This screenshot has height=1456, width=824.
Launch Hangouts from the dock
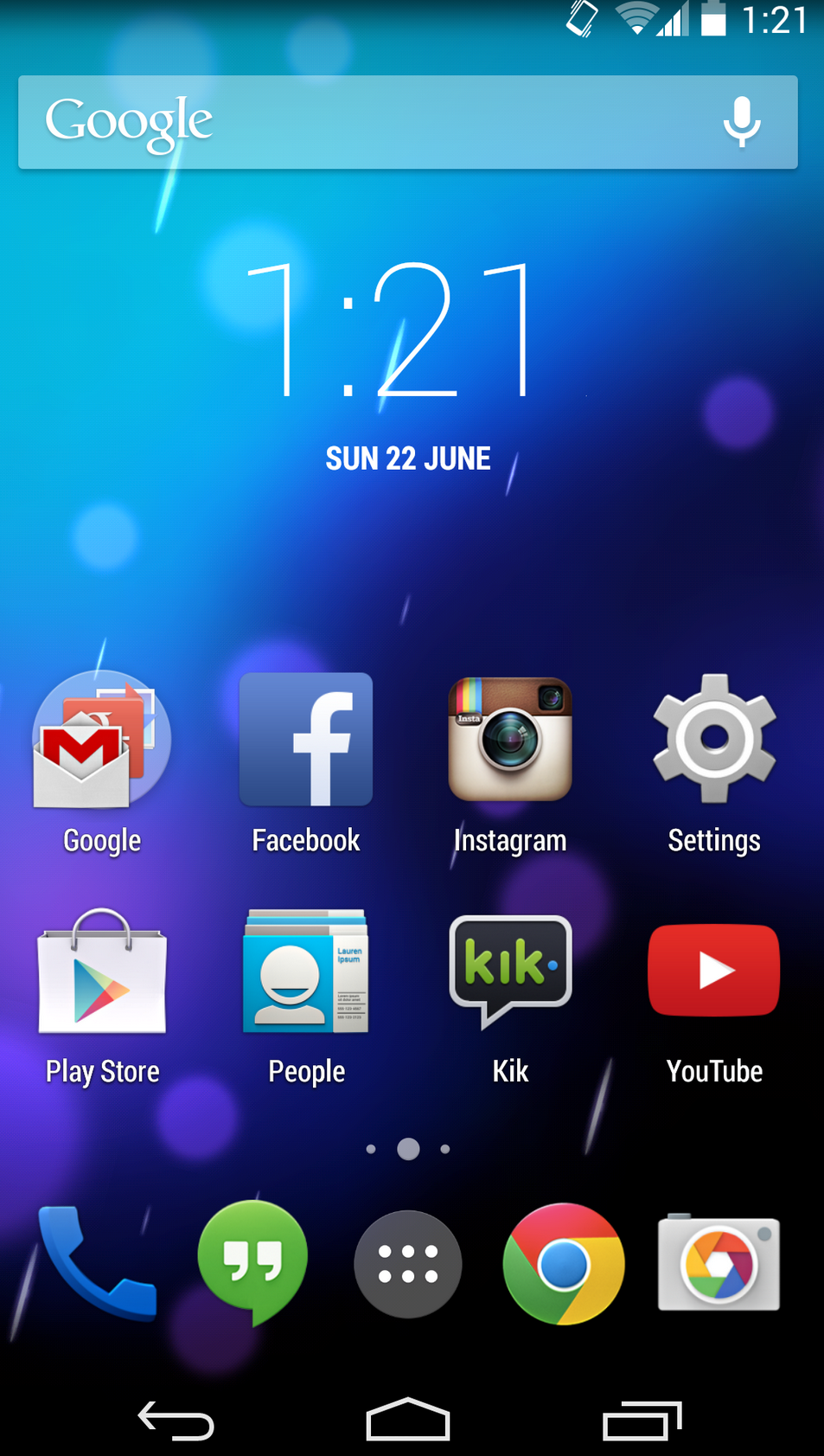(252, 1261)
